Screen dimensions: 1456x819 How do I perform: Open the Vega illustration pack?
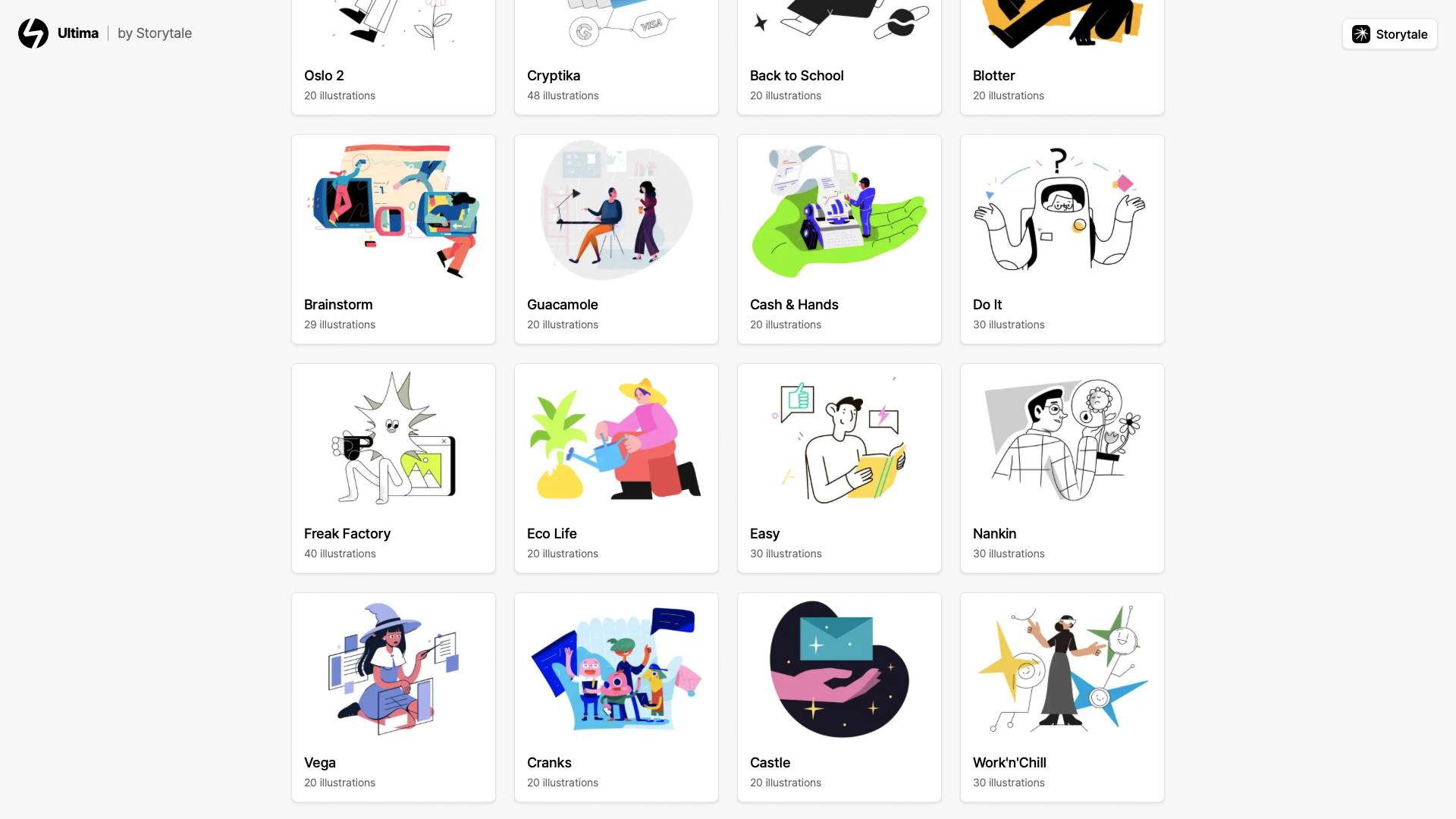point(393,697)
